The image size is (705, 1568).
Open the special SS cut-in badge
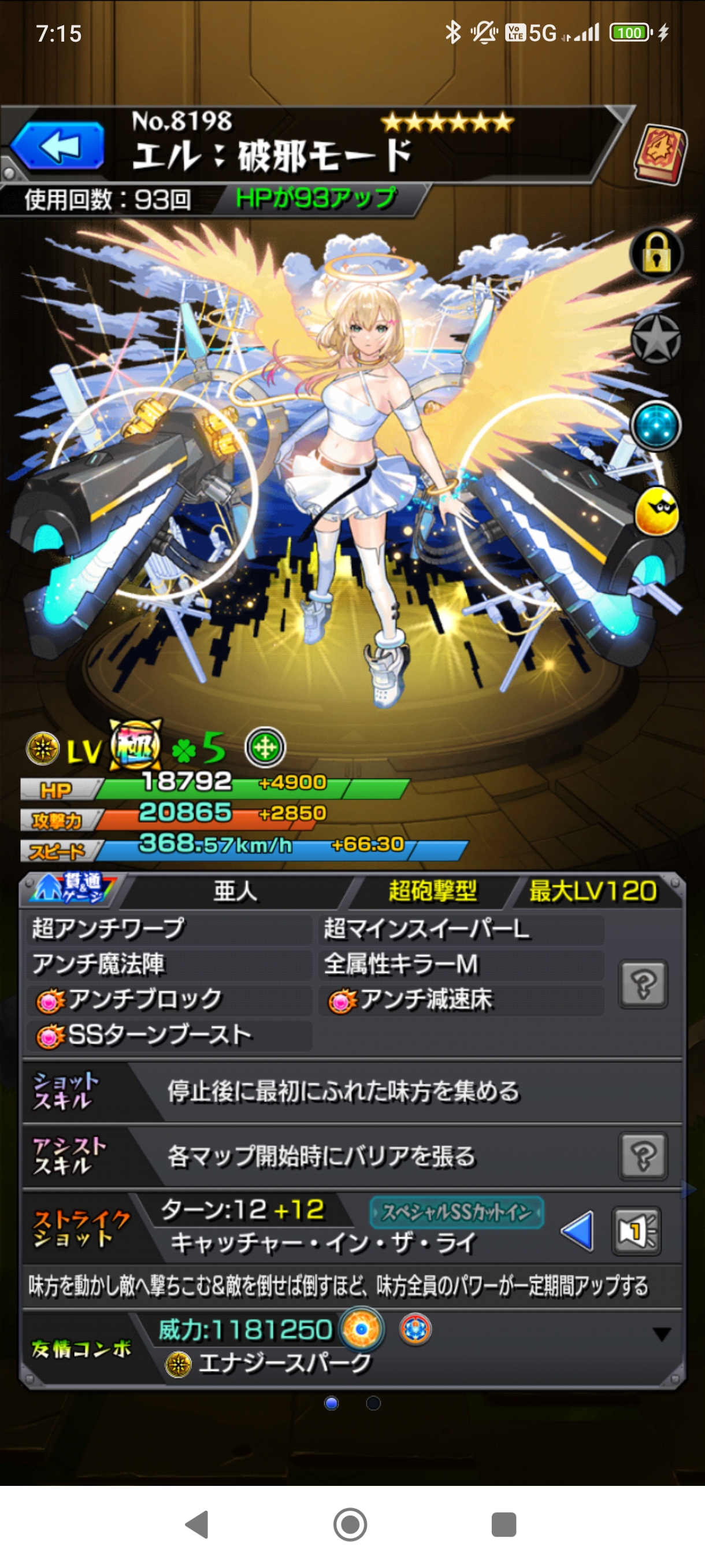[x=456, y=1212]
